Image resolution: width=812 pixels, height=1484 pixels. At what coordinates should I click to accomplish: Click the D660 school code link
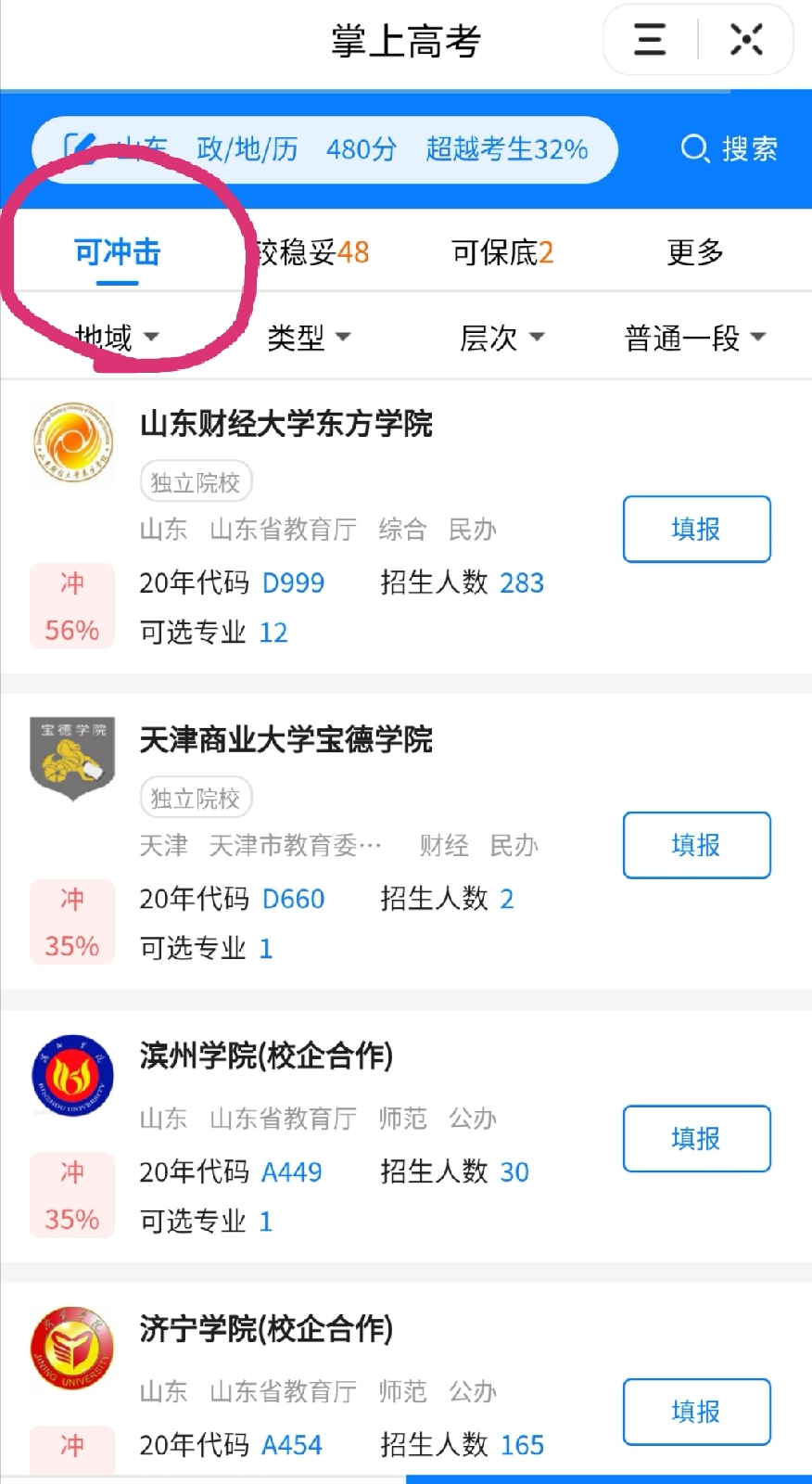coord(292,898)
